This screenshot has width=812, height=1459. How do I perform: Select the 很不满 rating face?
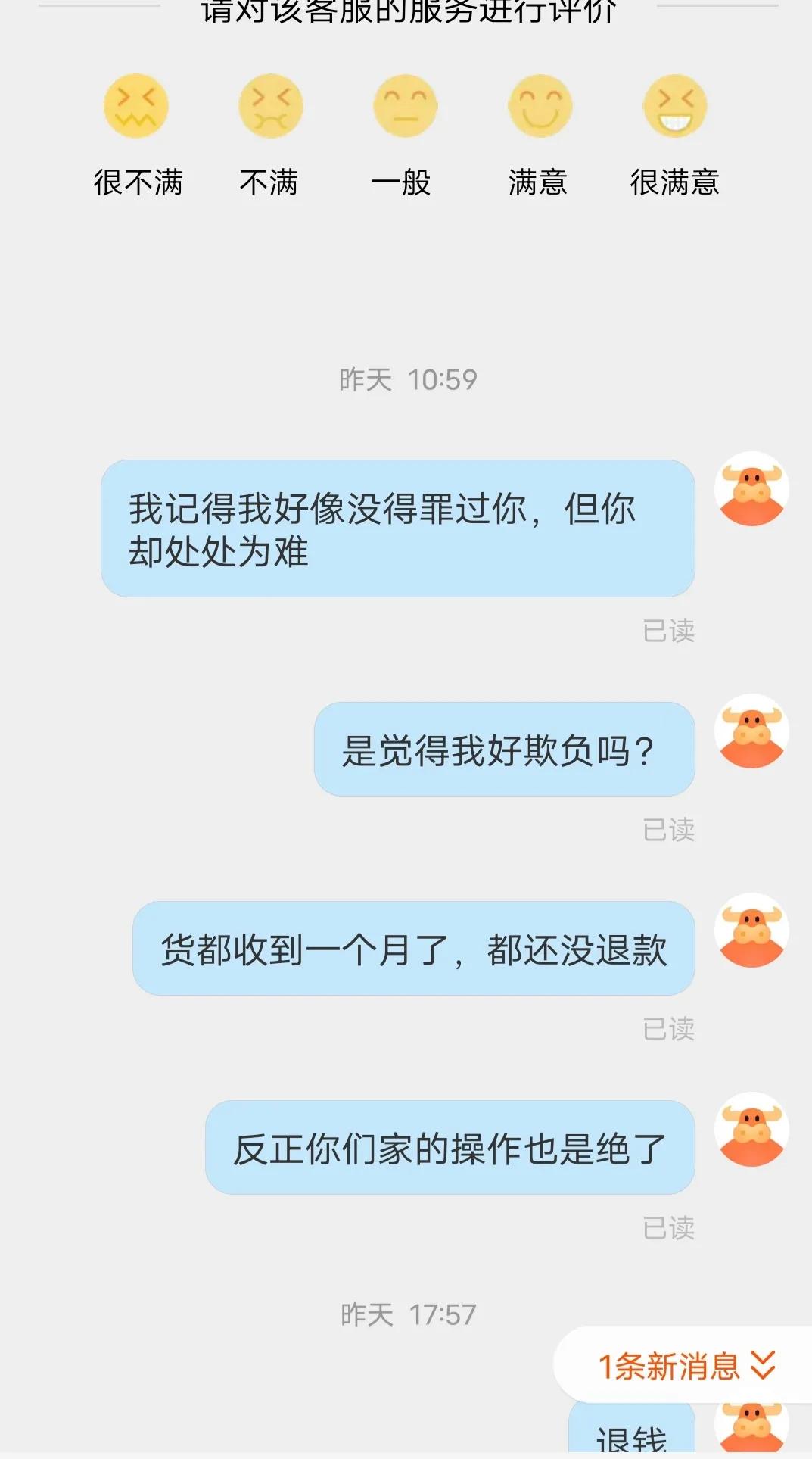136,106
